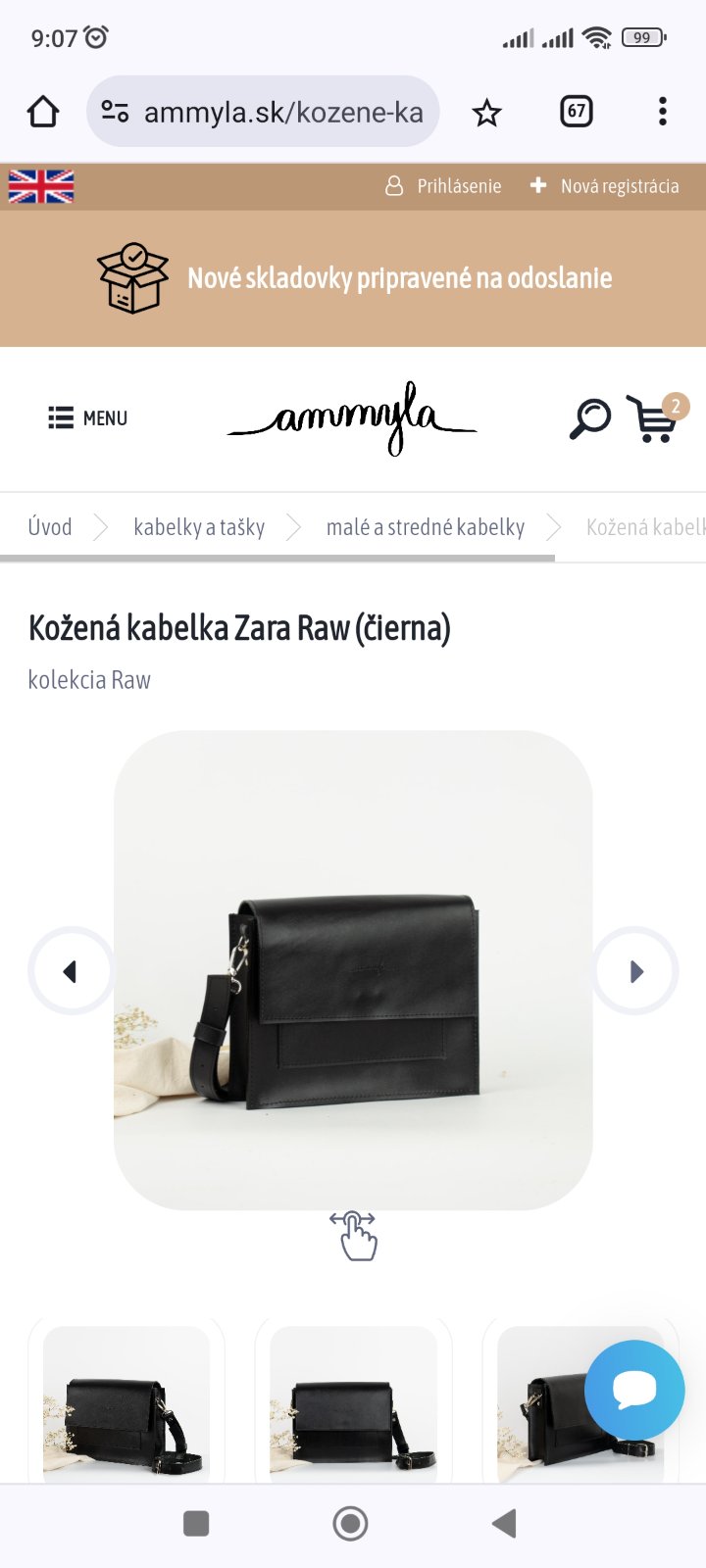Screen dimensions: 706x1568
Task: Open kabelky a tašky breadcrumb
Action: pos(199,527)
